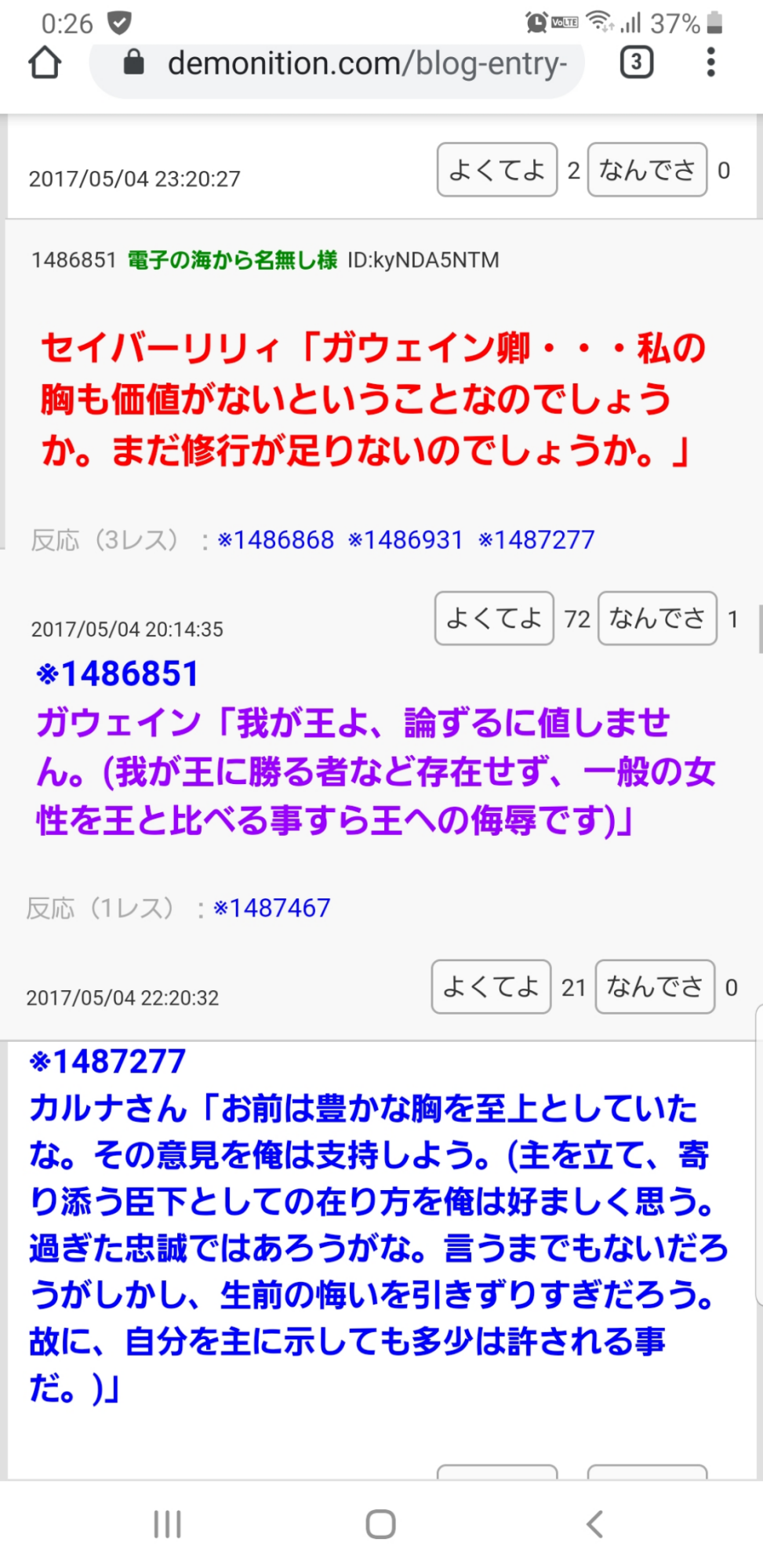This screenshot has height=1568, width=763.
Task: Open reply link ※1486868
Action: [x=276, y=540]
